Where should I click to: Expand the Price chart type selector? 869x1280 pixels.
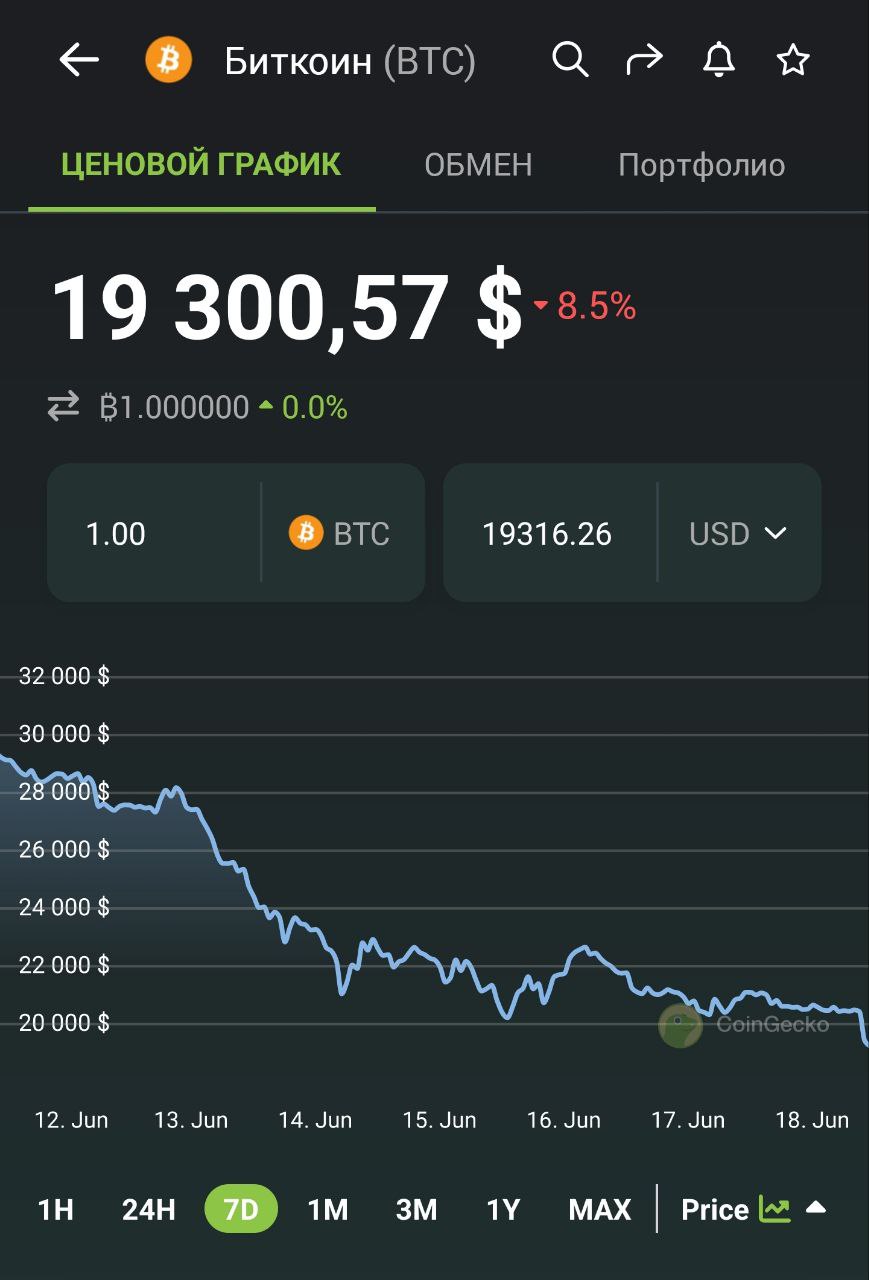tap(754, 1210)
